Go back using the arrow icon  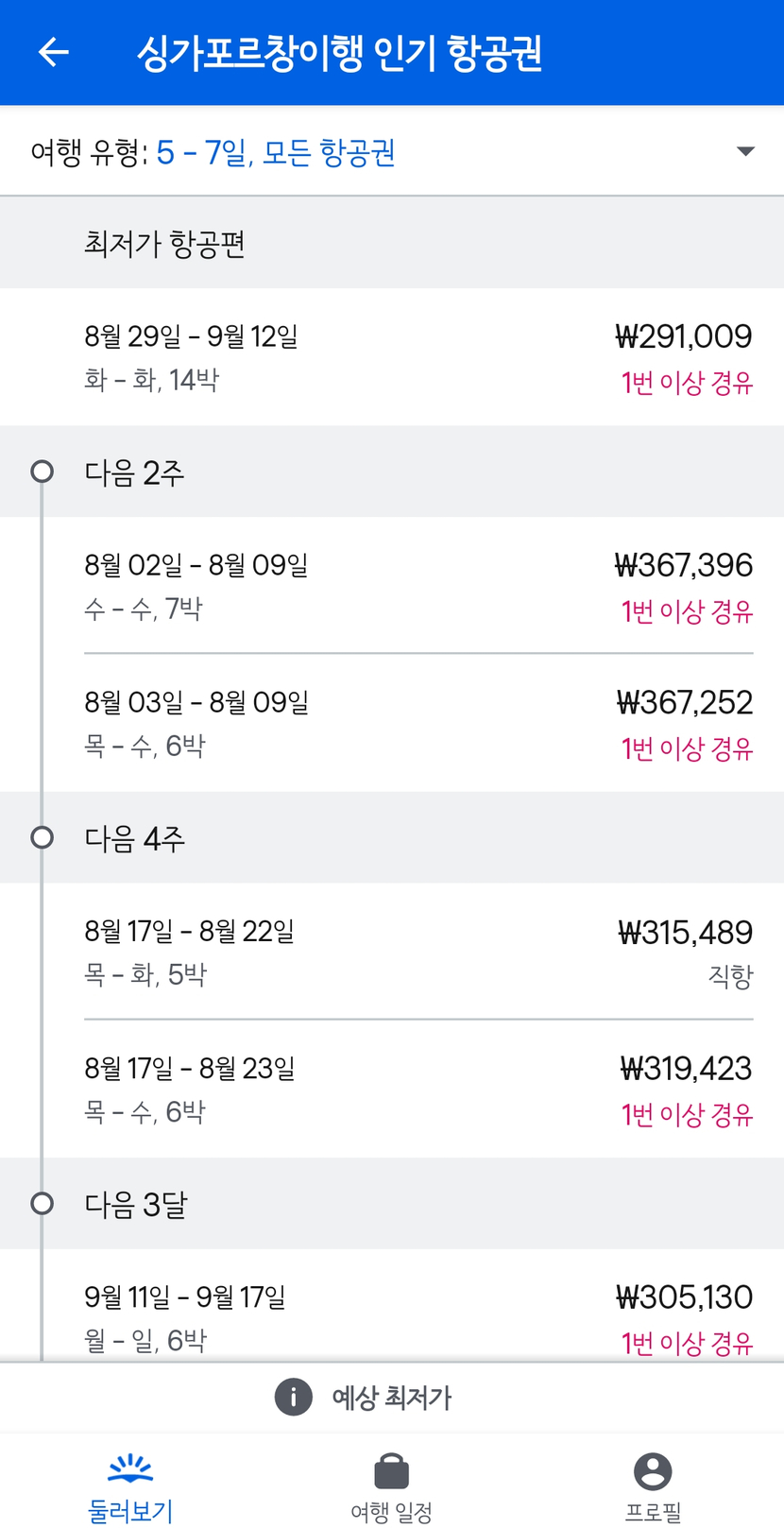tap(54, 52)
